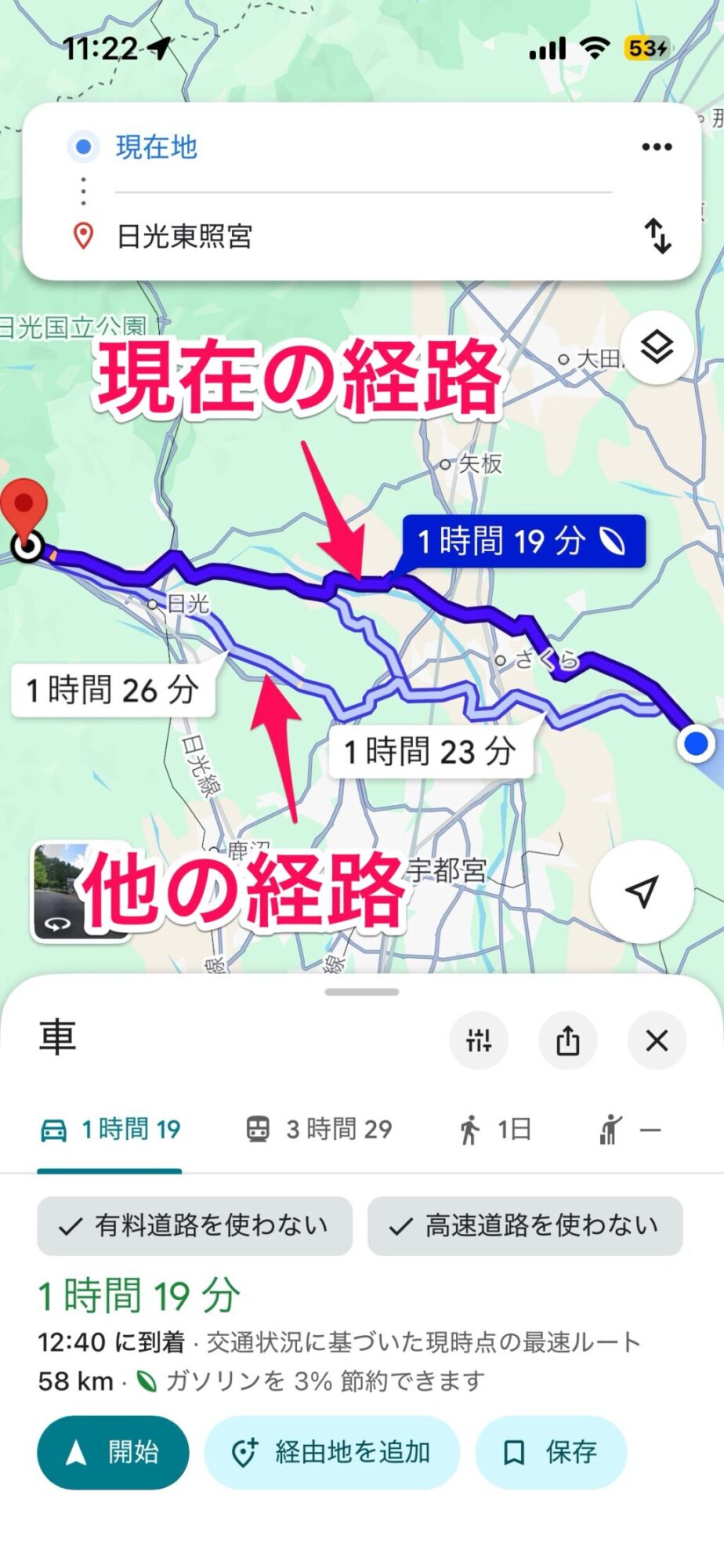Swap the start and destination
This screenshot has width=724, height=1568.
(657, 236)
